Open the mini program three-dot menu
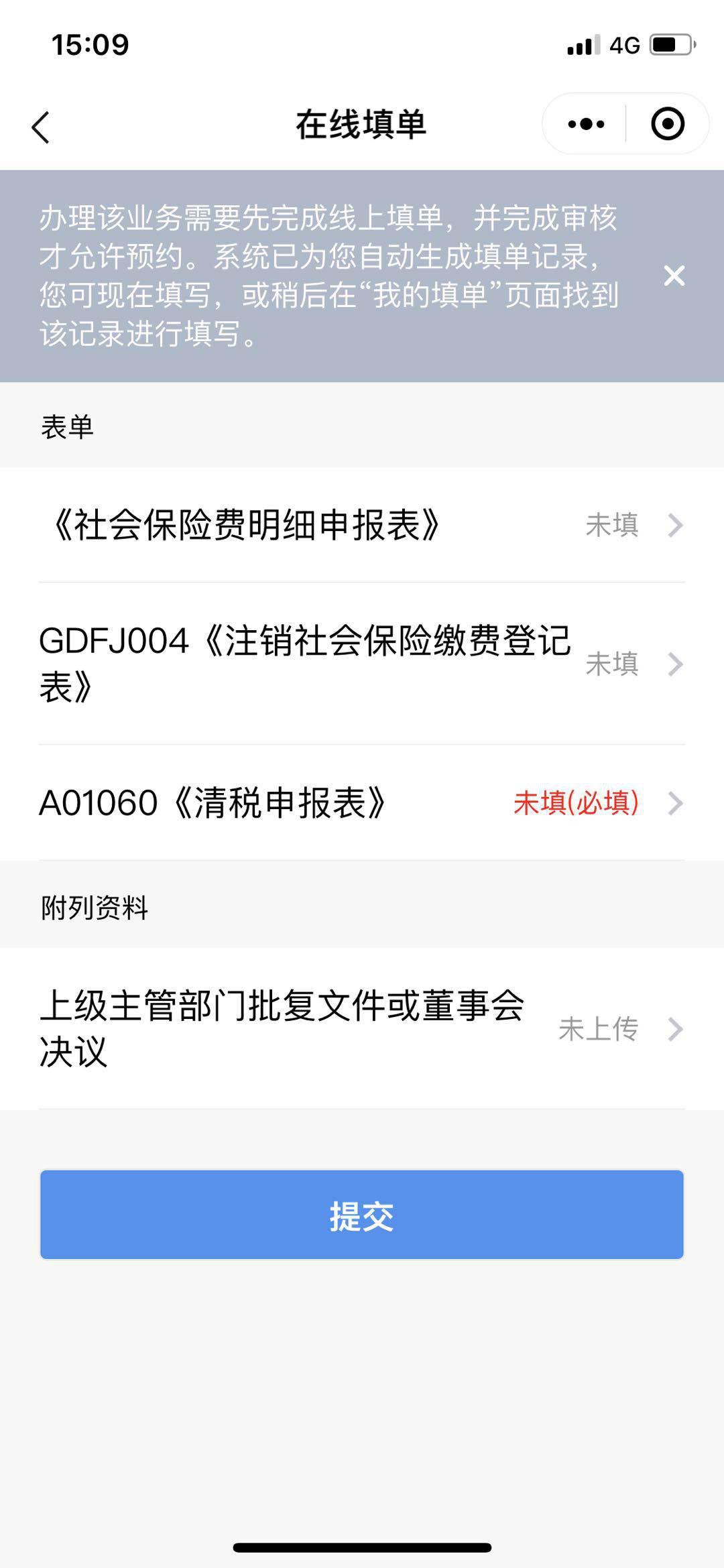The height and width of the screenshot is (1568, 724). click(x=586, y=124)
